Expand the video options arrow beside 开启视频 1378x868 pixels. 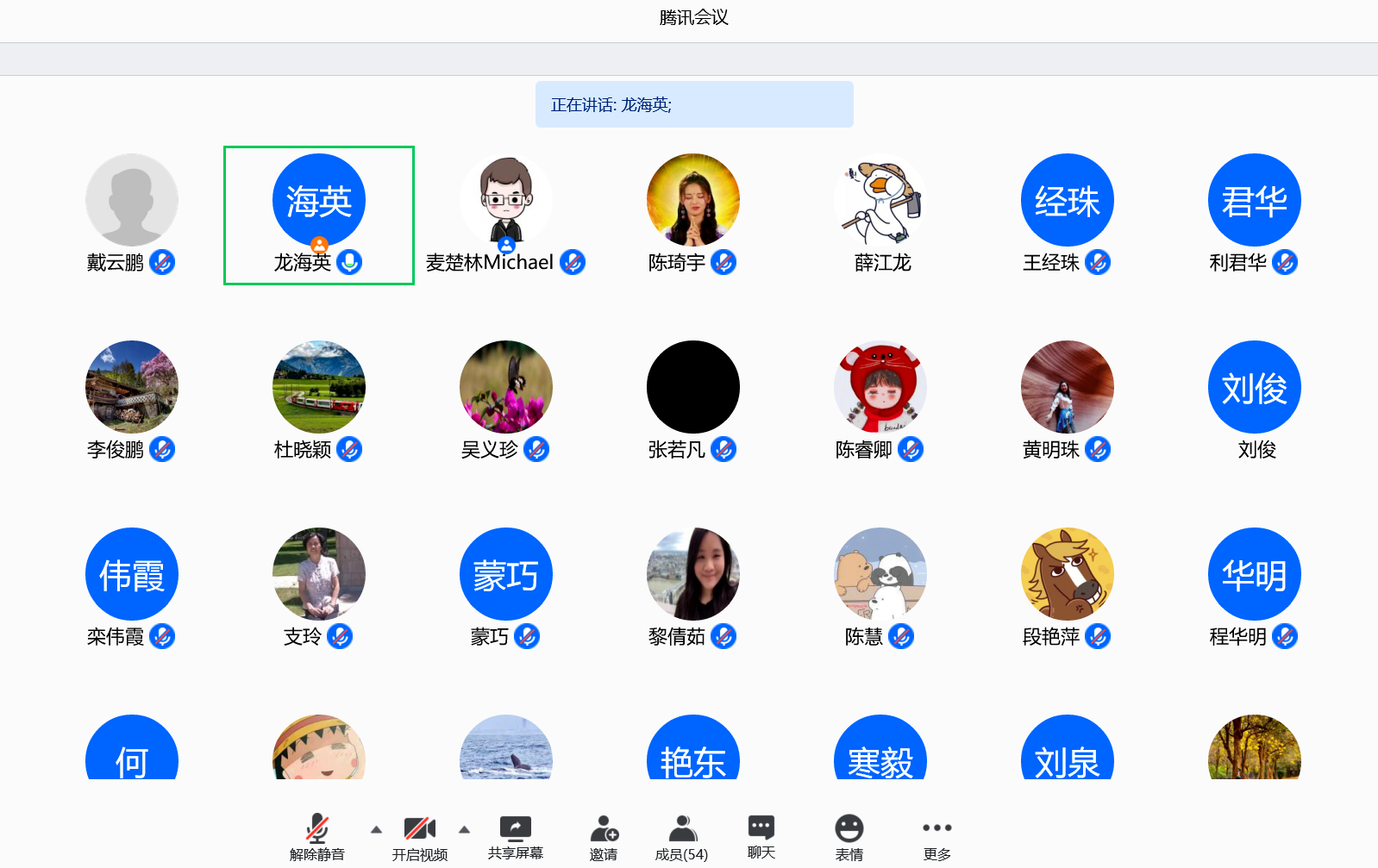[464, 830]
